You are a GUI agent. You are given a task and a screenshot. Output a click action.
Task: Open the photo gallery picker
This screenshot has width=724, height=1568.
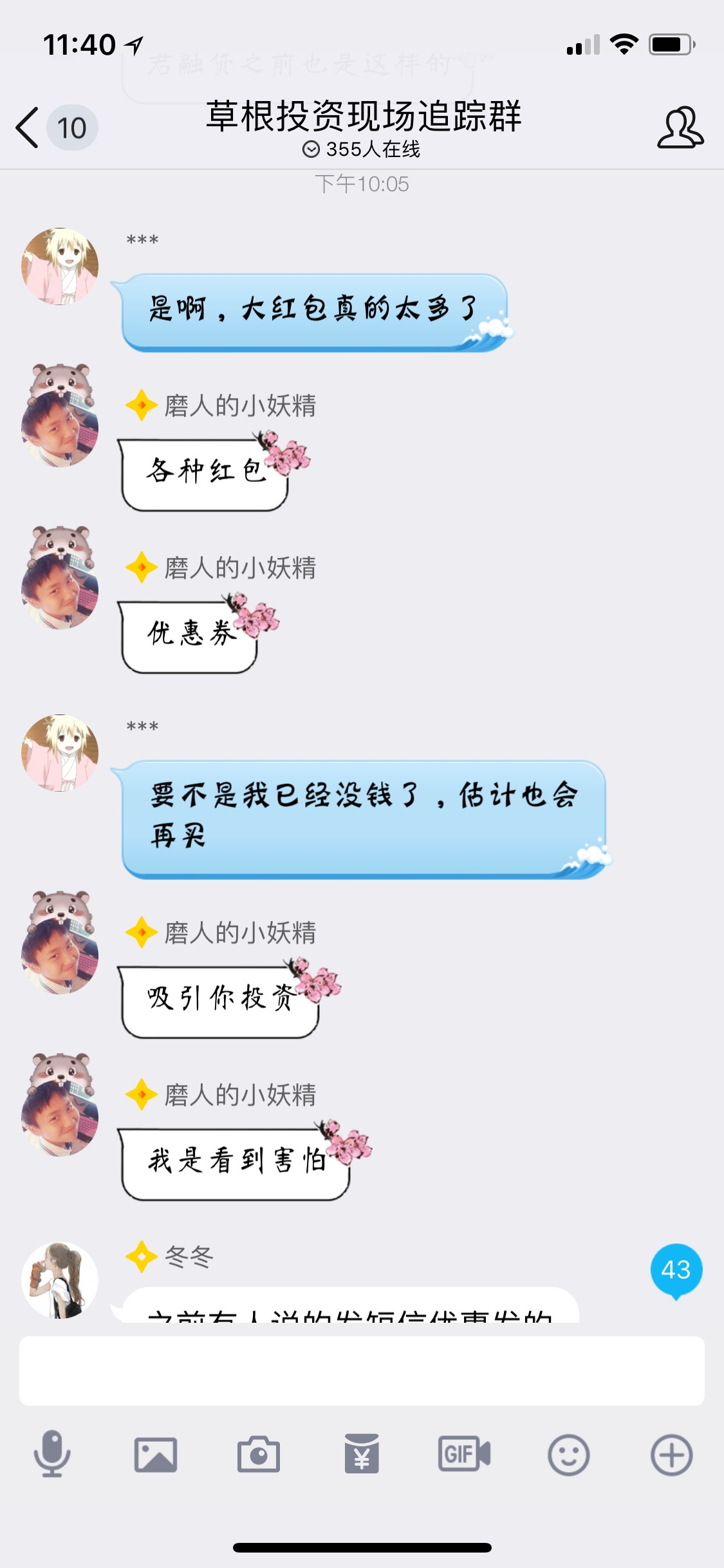coord(155,1454)
